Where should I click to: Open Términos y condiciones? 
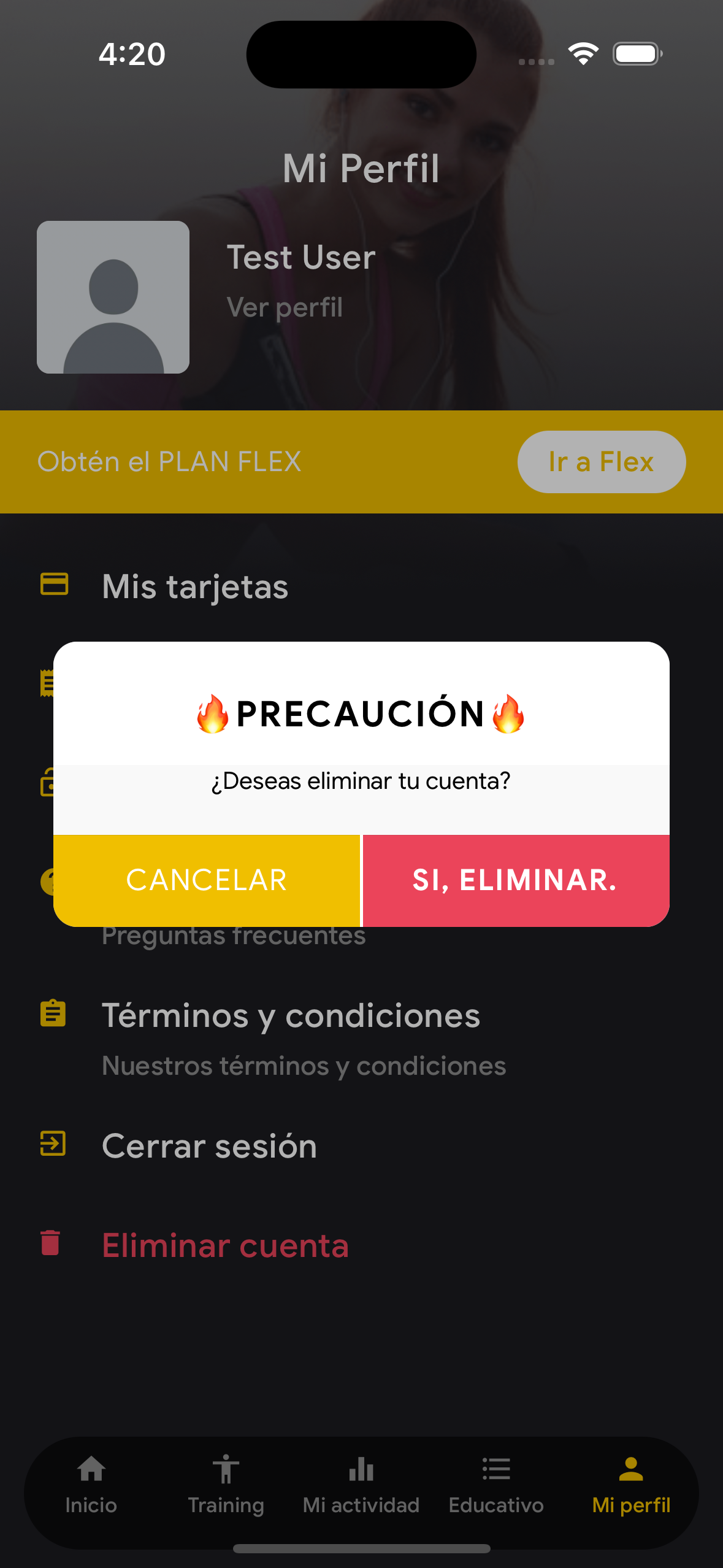click(x=291, y=1016)
